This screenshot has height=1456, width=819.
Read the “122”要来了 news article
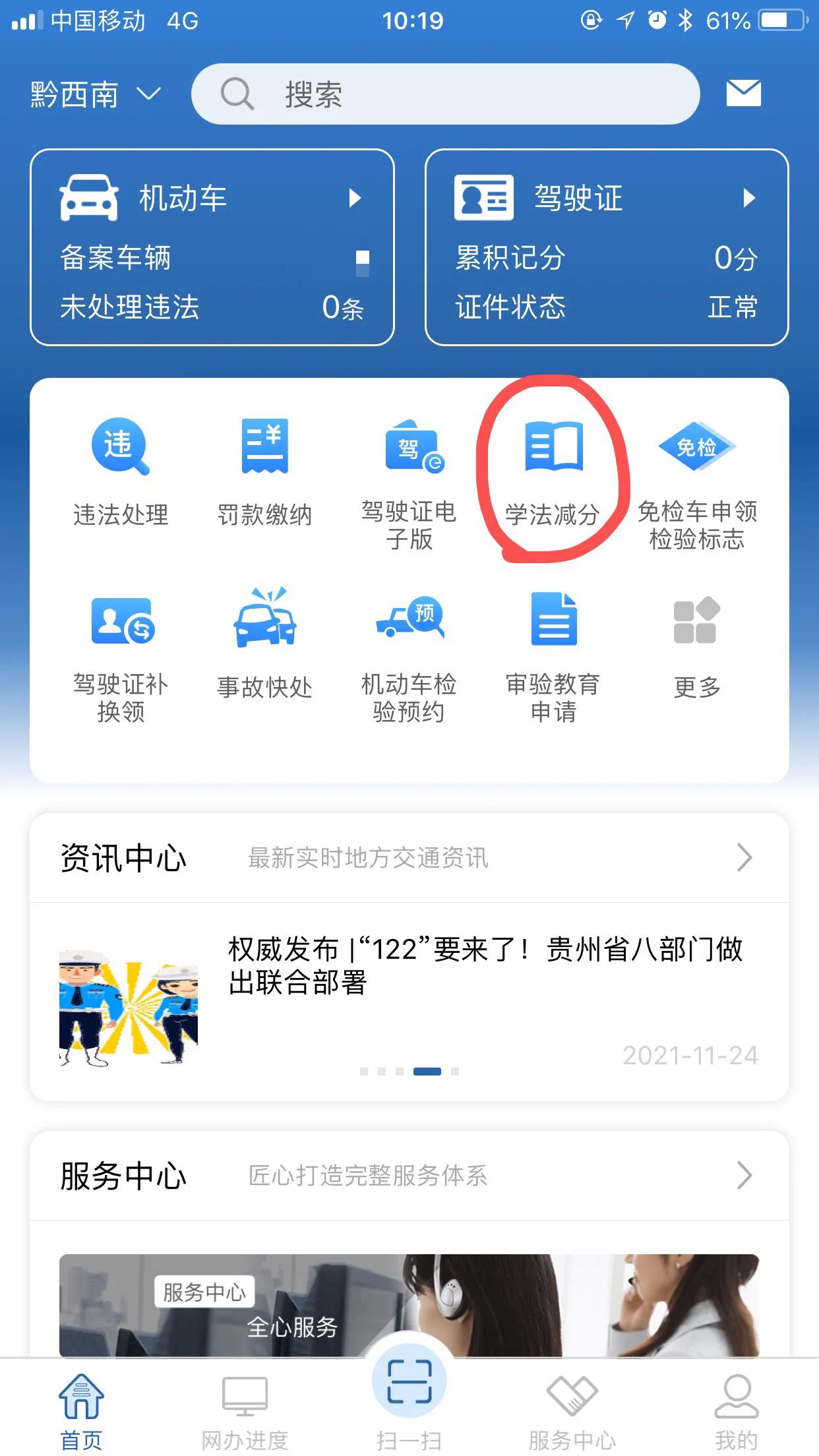(x=485, y=966)
